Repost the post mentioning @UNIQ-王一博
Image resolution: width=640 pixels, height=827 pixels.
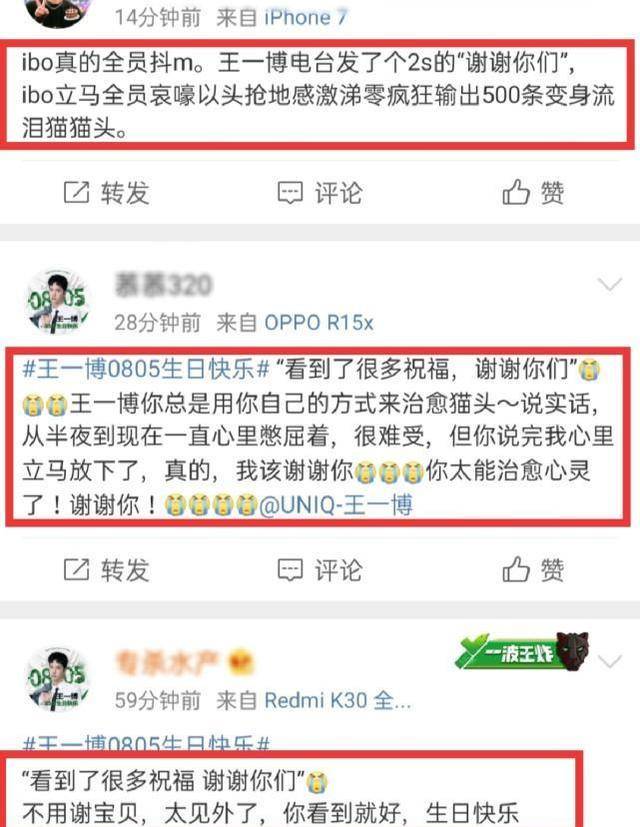click(x=106, y=569)
